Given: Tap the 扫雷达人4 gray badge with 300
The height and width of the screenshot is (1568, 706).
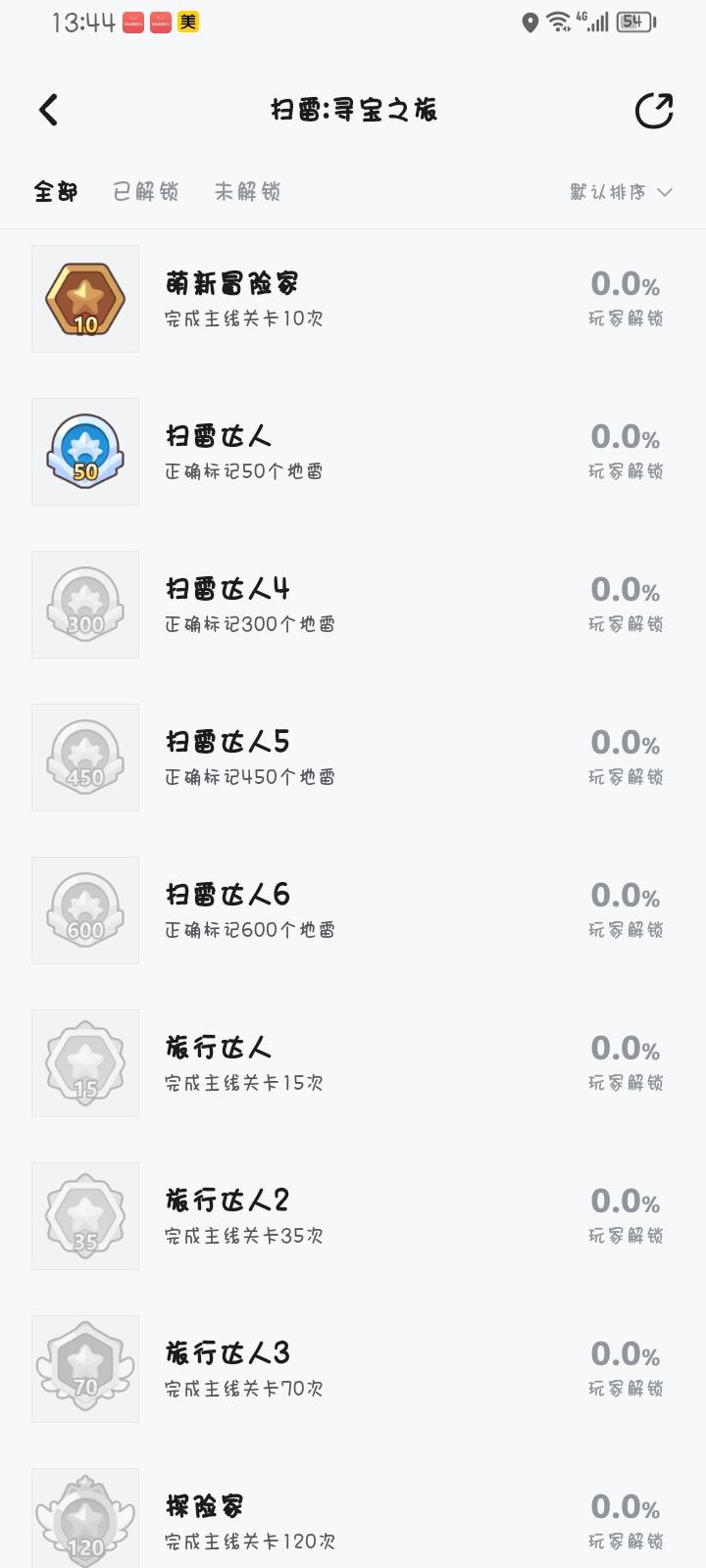Looking at the screenshot, I should tap(85, 605).
